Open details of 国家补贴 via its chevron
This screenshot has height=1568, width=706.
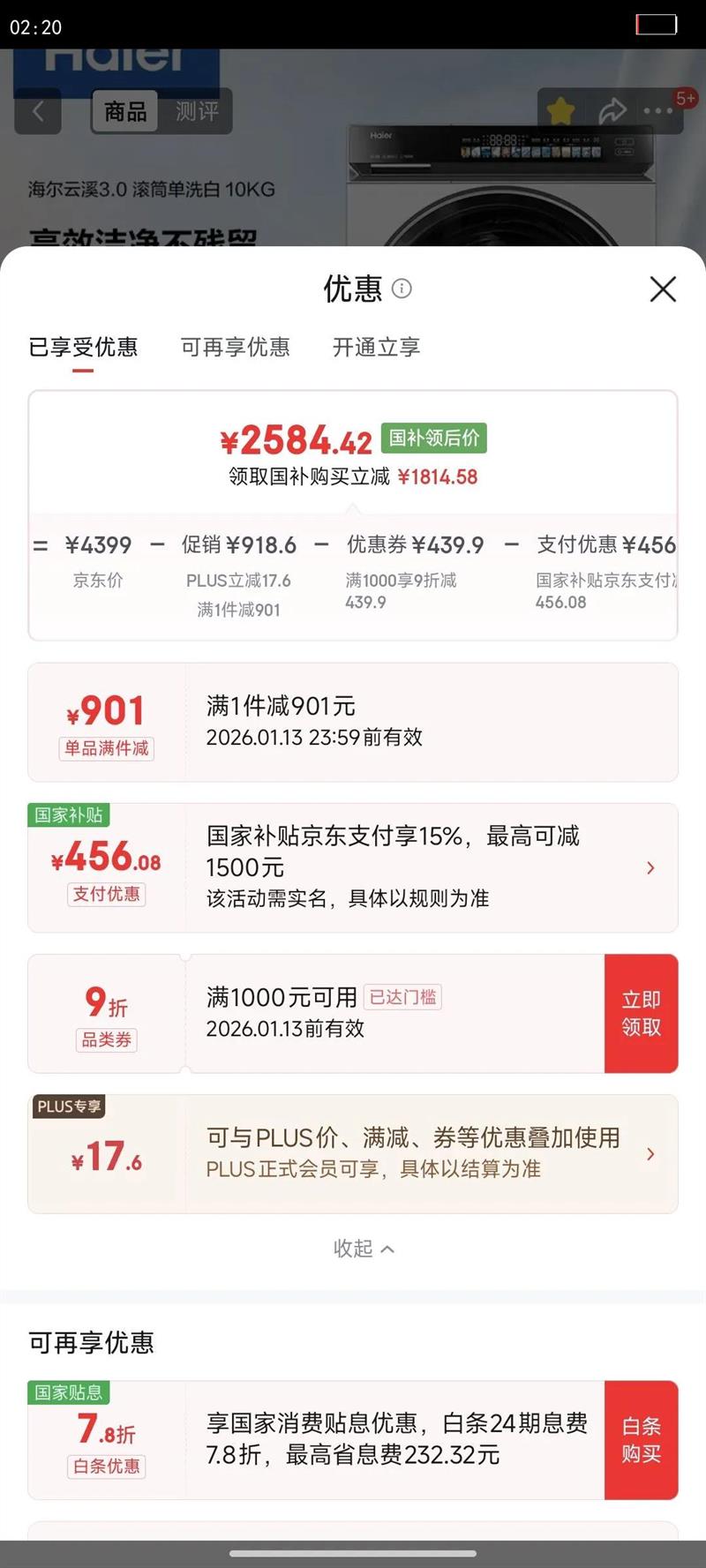click(x=650, y=867)
